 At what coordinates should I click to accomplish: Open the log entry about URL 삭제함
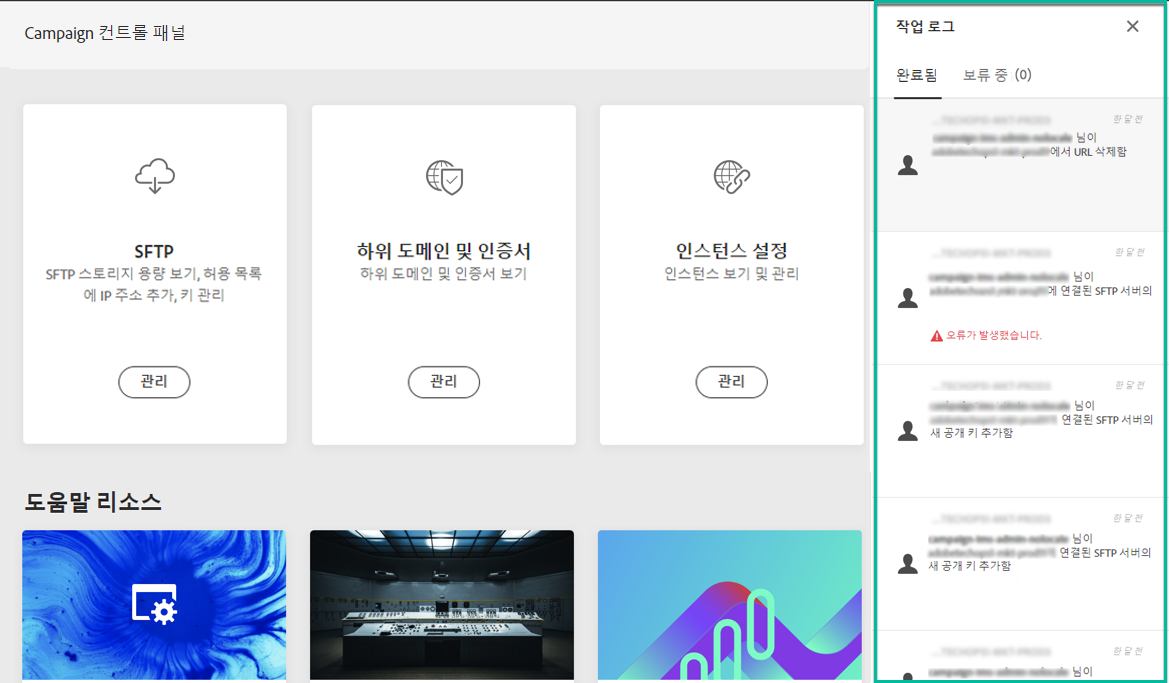pos(1020,165)
